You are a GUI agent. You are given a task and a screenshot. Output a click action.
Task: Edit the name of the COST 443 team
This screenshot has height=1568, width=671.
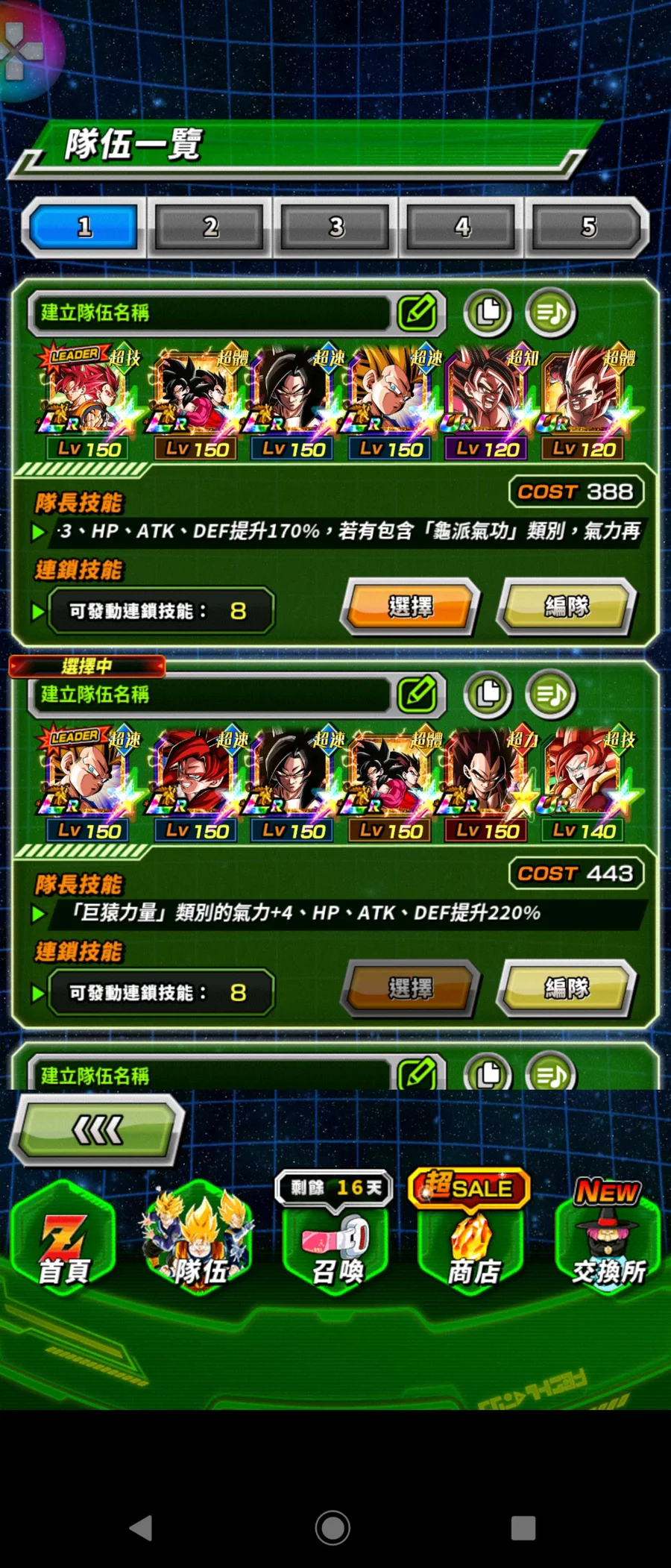(x=418, y=694)
